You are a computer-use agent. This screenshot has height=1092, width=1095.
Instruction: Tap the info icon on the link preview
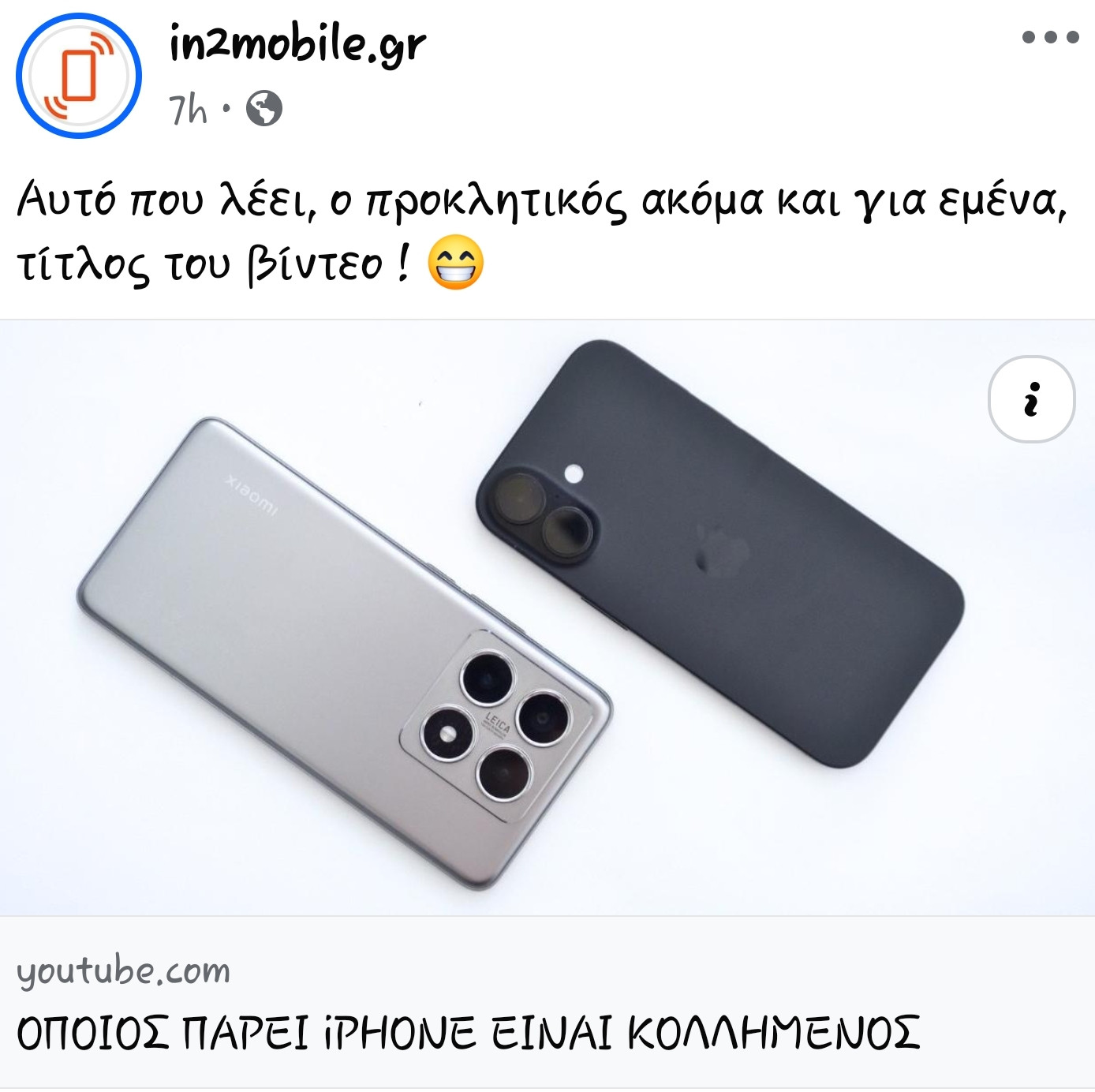tap(1031, 399)
